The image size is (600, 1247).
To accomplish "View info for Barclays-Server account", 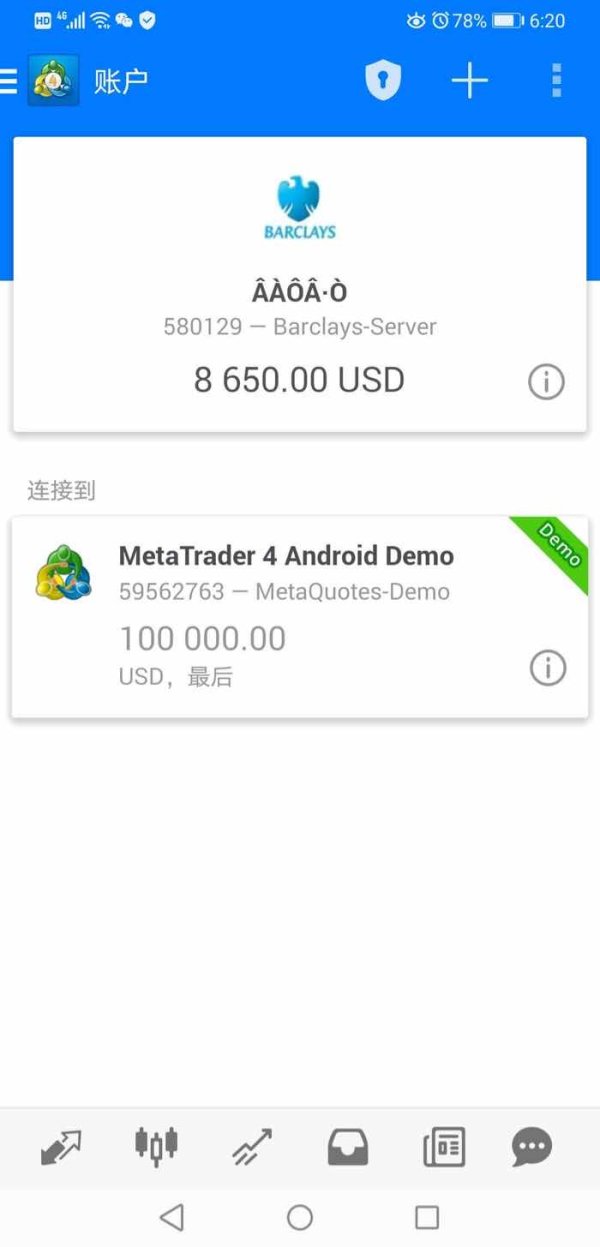I will [546, 381].
